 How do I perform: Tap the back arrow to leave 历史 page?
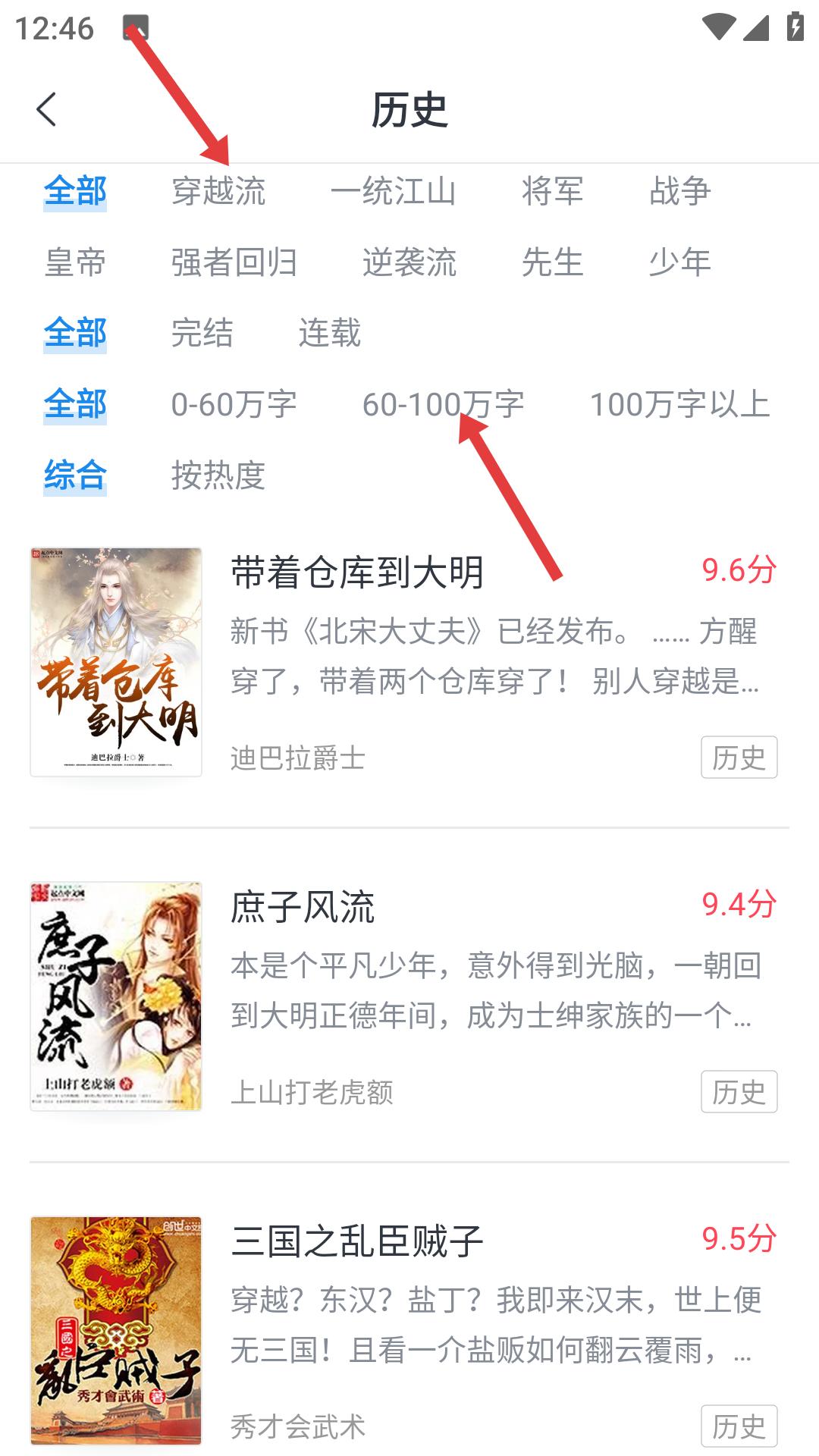tap(45, 108)
